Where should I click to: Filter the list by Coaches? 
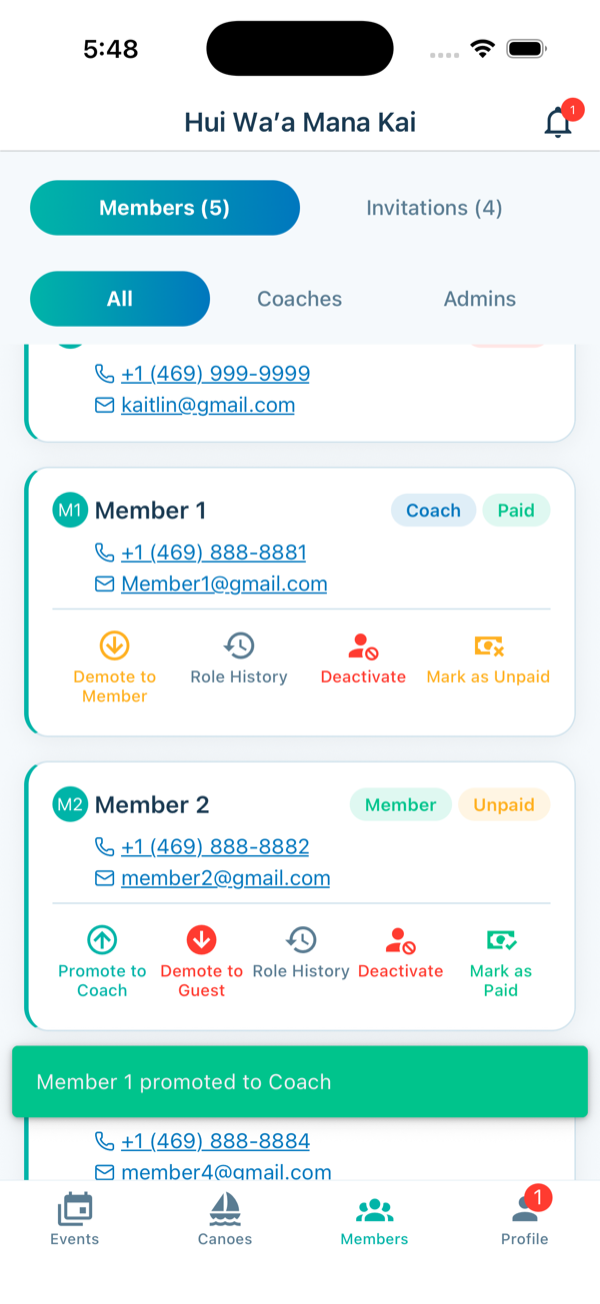(x=299, y=299)
